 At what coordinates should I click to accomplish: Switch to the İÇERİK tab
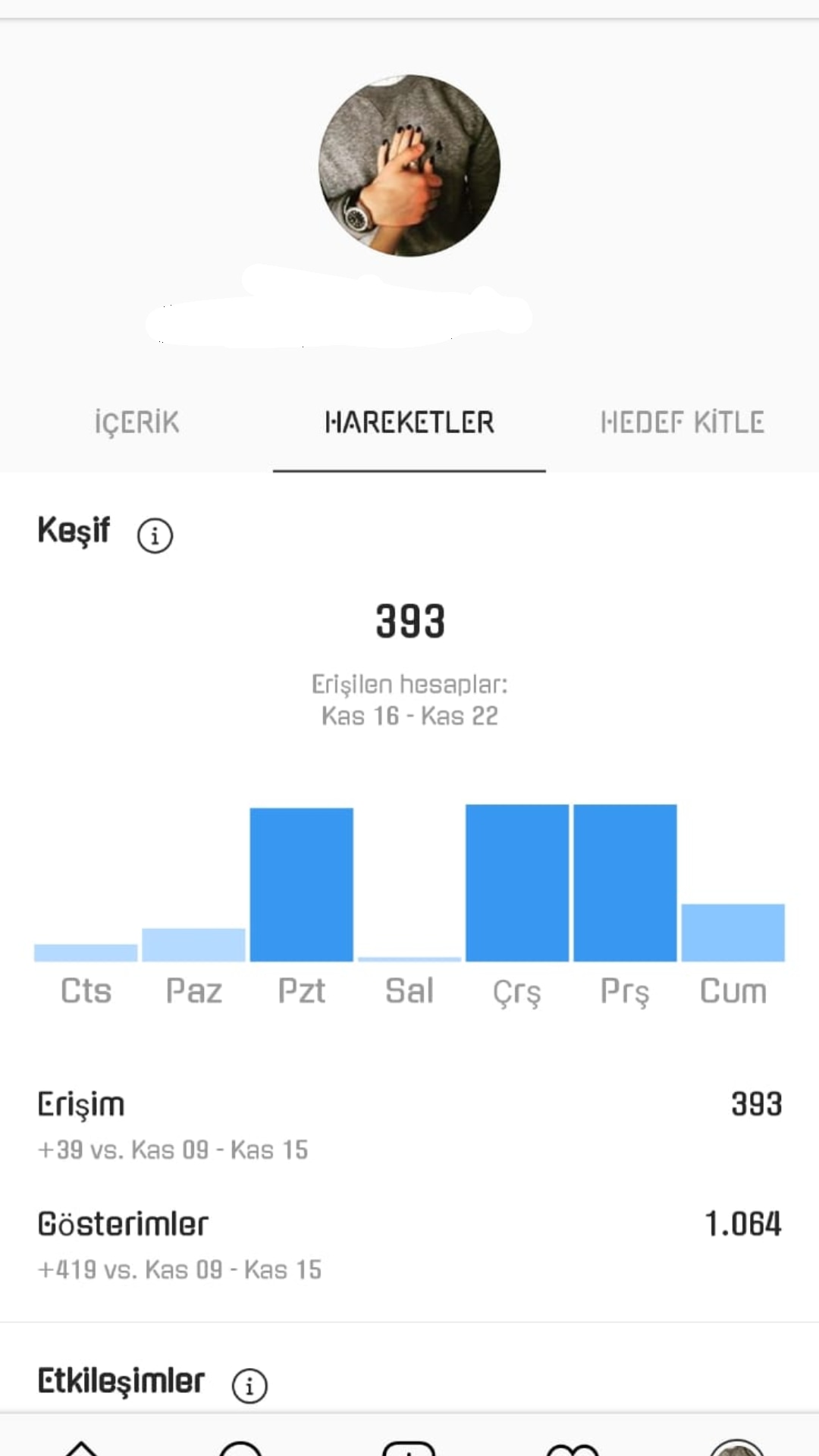(x=136, y=422)
